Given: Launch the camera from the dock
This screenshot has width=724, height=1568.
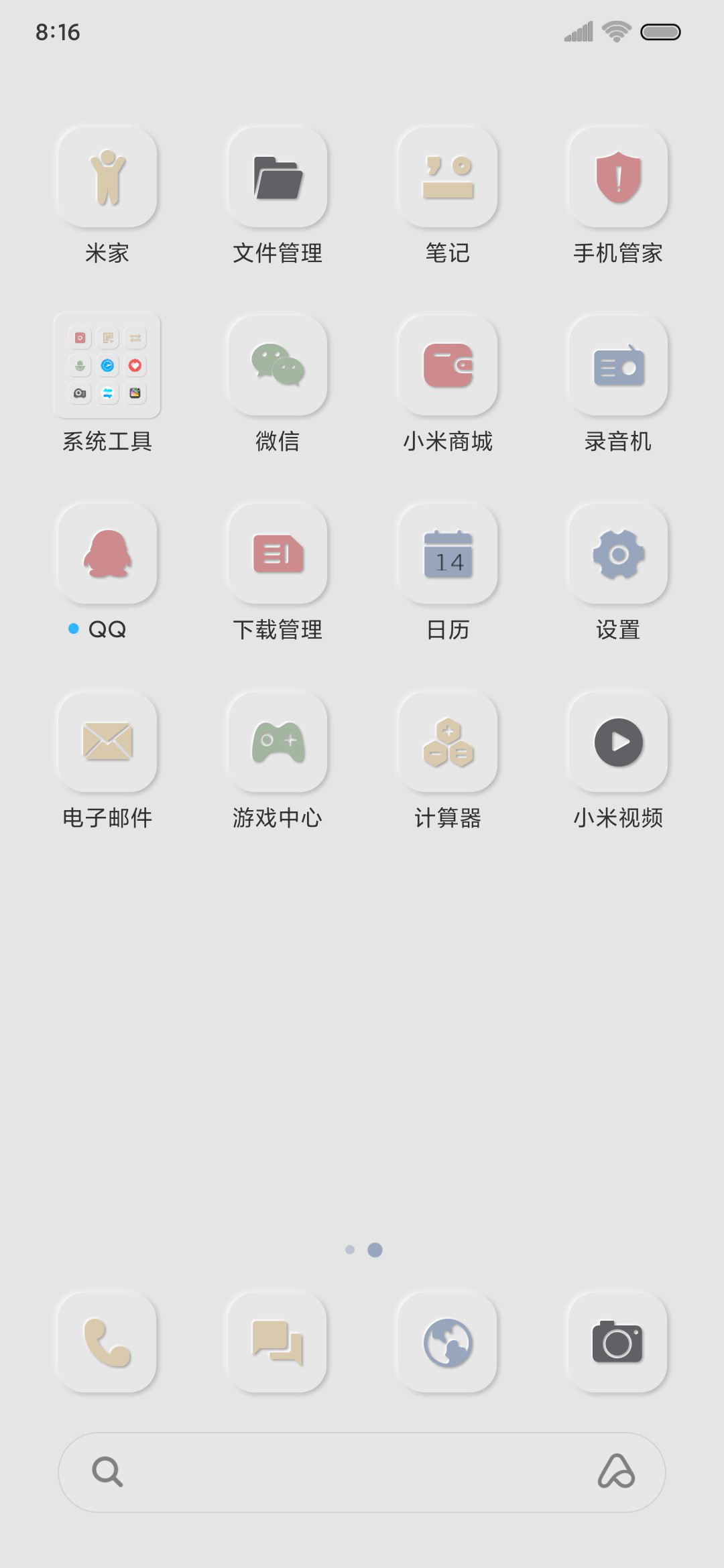Looking at the screenshot, I should (x=618, y=1343).
